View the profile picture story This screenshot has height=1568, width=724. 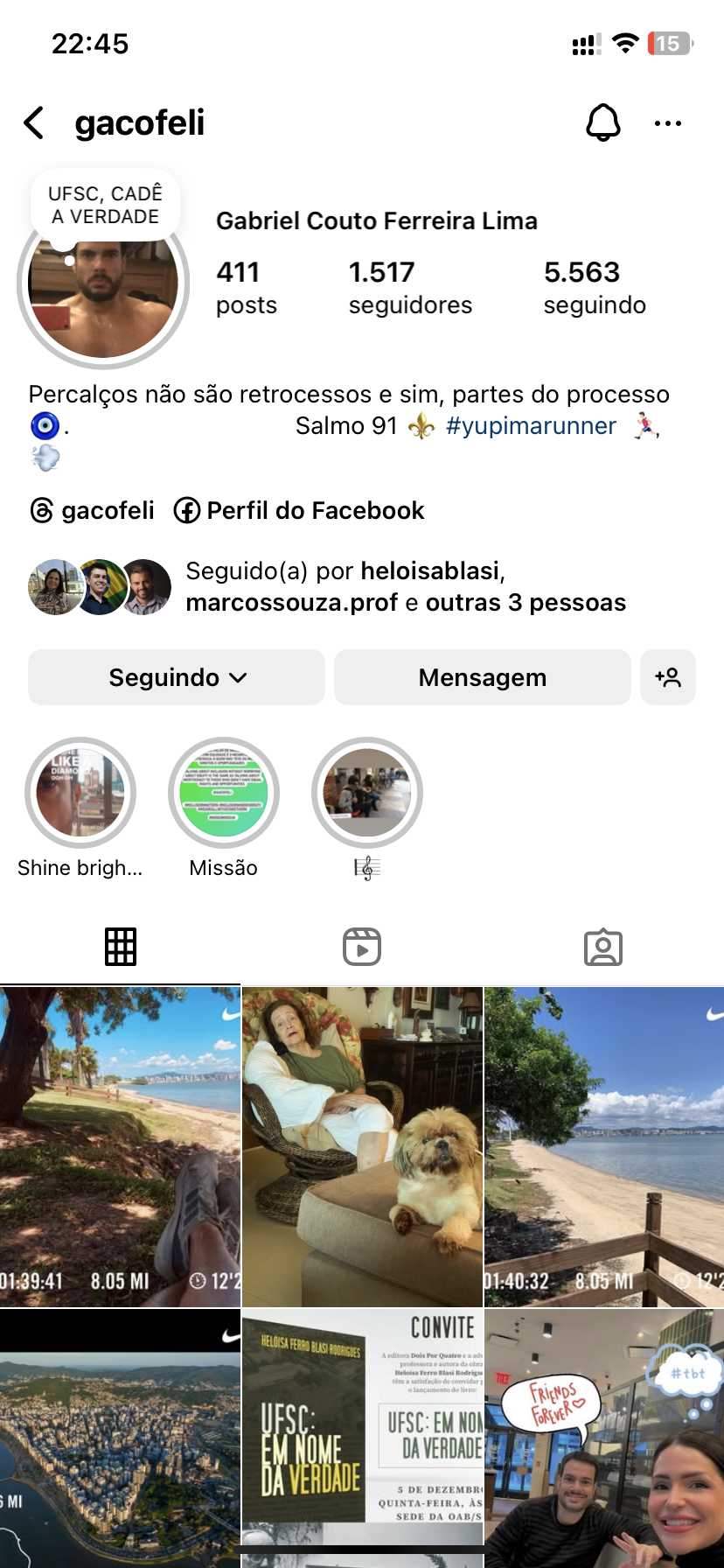(x=103, y=283)
